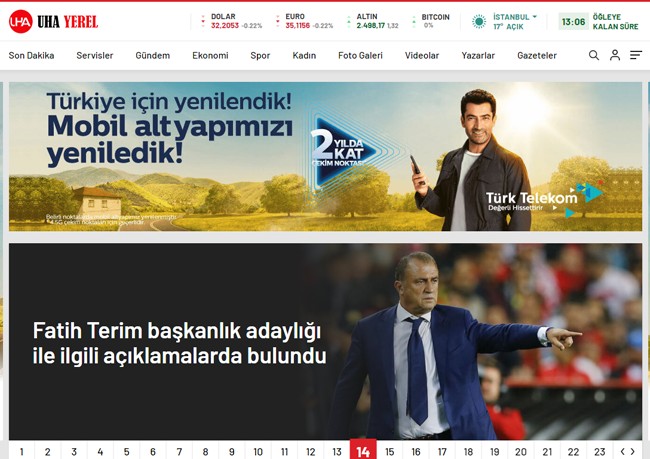The height and width of the screenshot is (459, 650).
Task: Open Gazeteler section
Action: pyautogui.click(x=537, y=55)
